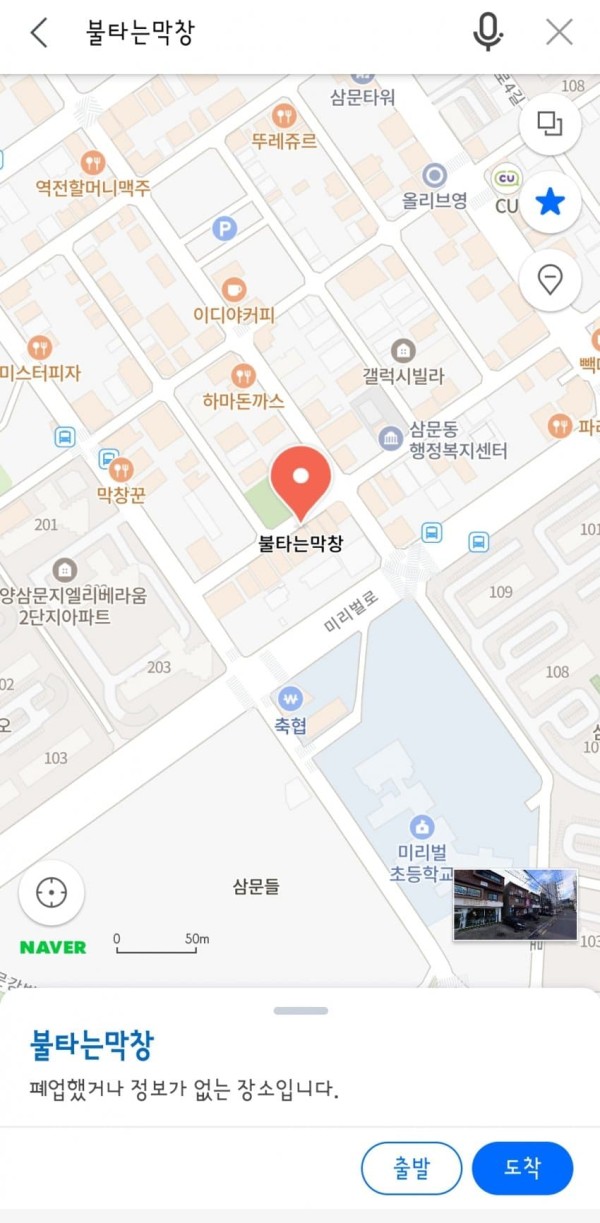Open saved places star button
This screenshot has width=600, height=1223.
550,203
